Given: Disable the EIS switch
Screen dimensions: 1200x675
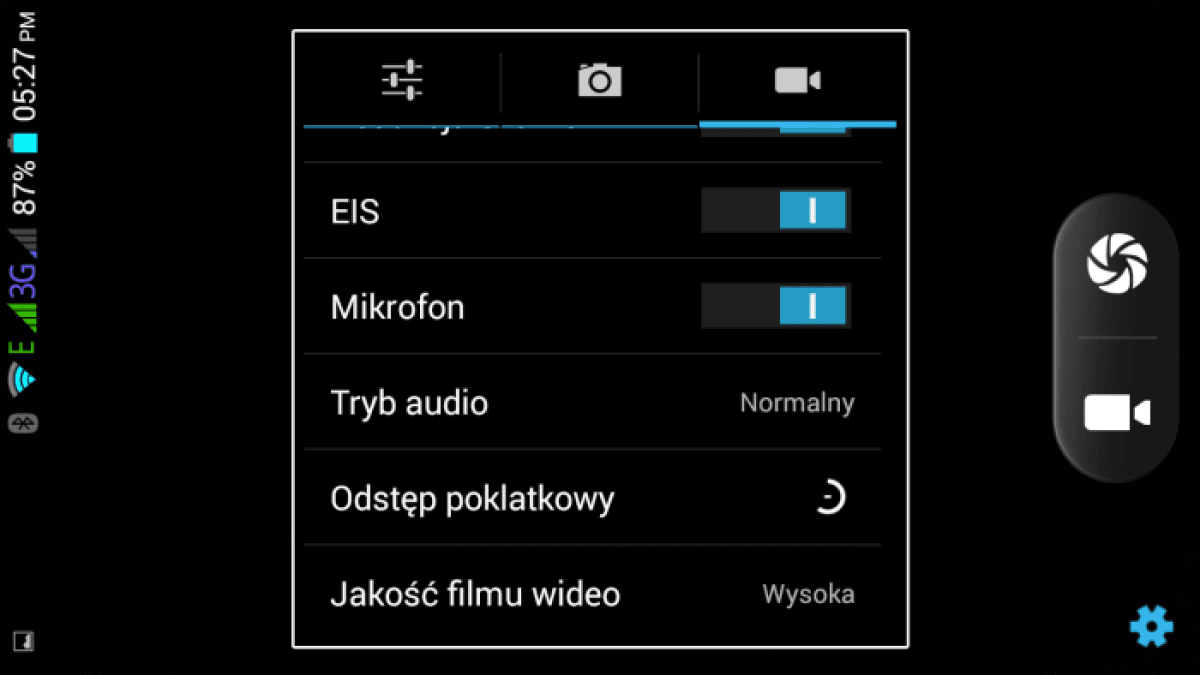Looking at the screenshot, I should click(x=776, y=211).
